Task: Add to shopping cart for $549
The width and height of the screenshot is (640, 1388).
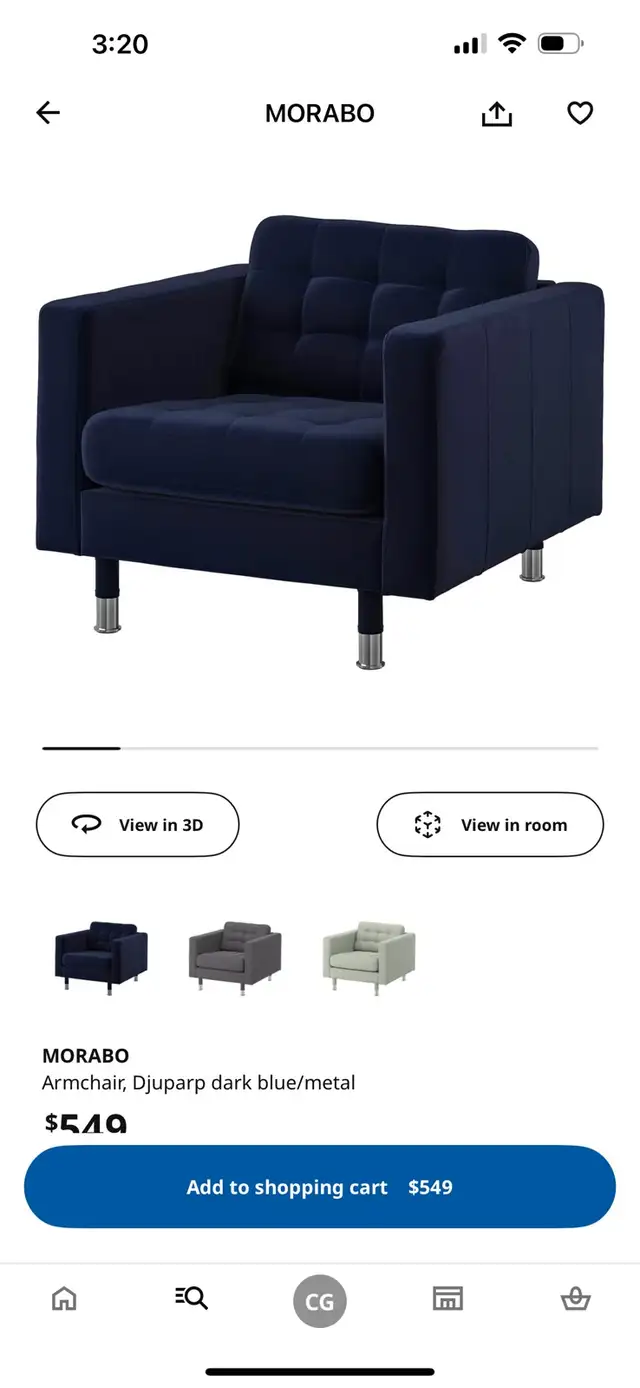Action: (x=320, y=1187)
